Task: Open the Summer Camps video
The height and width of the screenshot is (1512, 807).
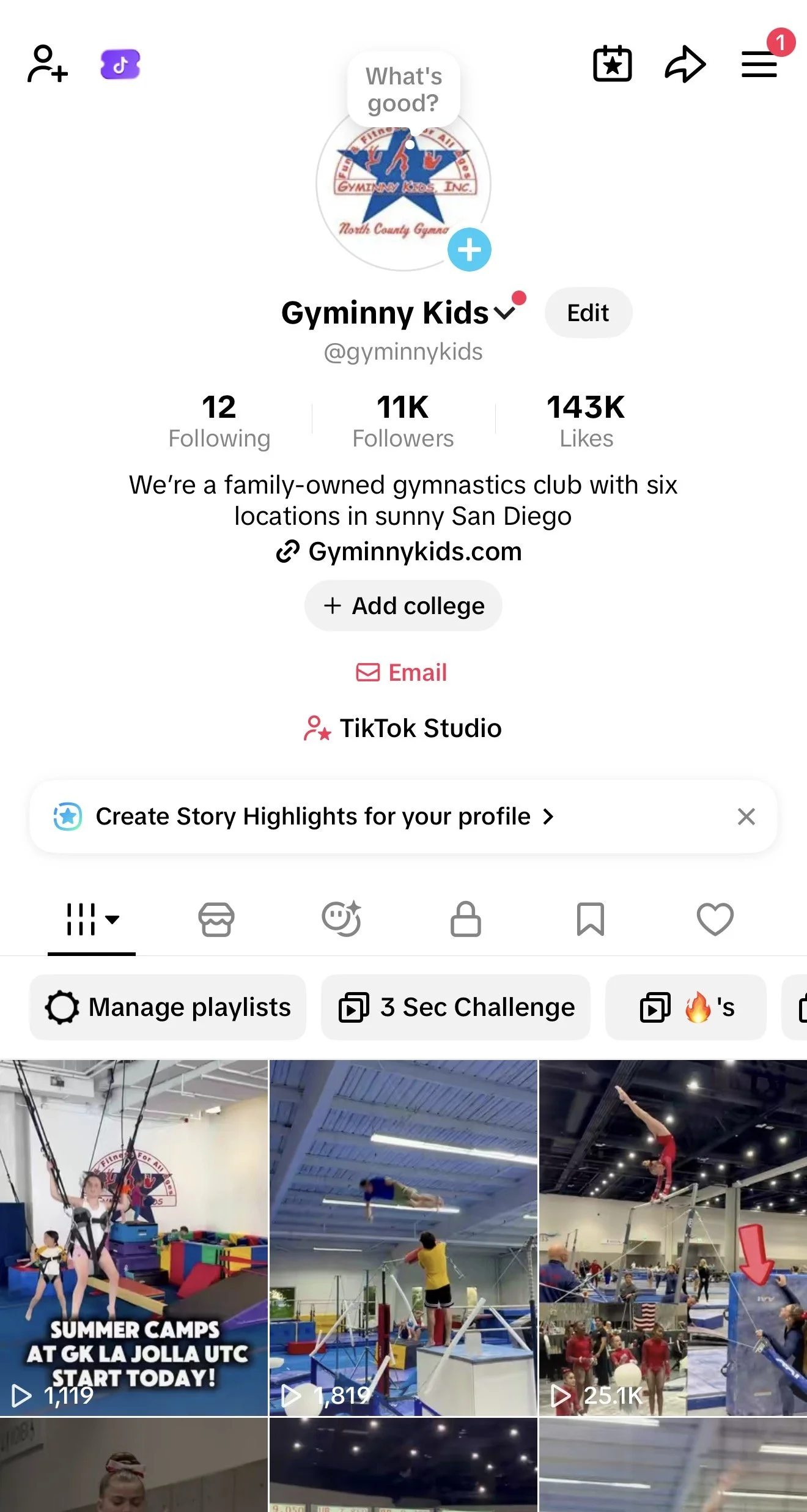Action: [134, 1238]
